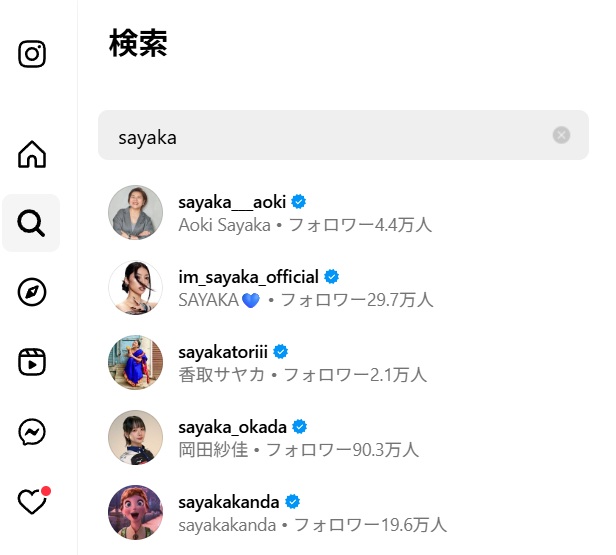Select the search icon in the sidebar
The image size is (616, 555).
[x=32, y=223]
